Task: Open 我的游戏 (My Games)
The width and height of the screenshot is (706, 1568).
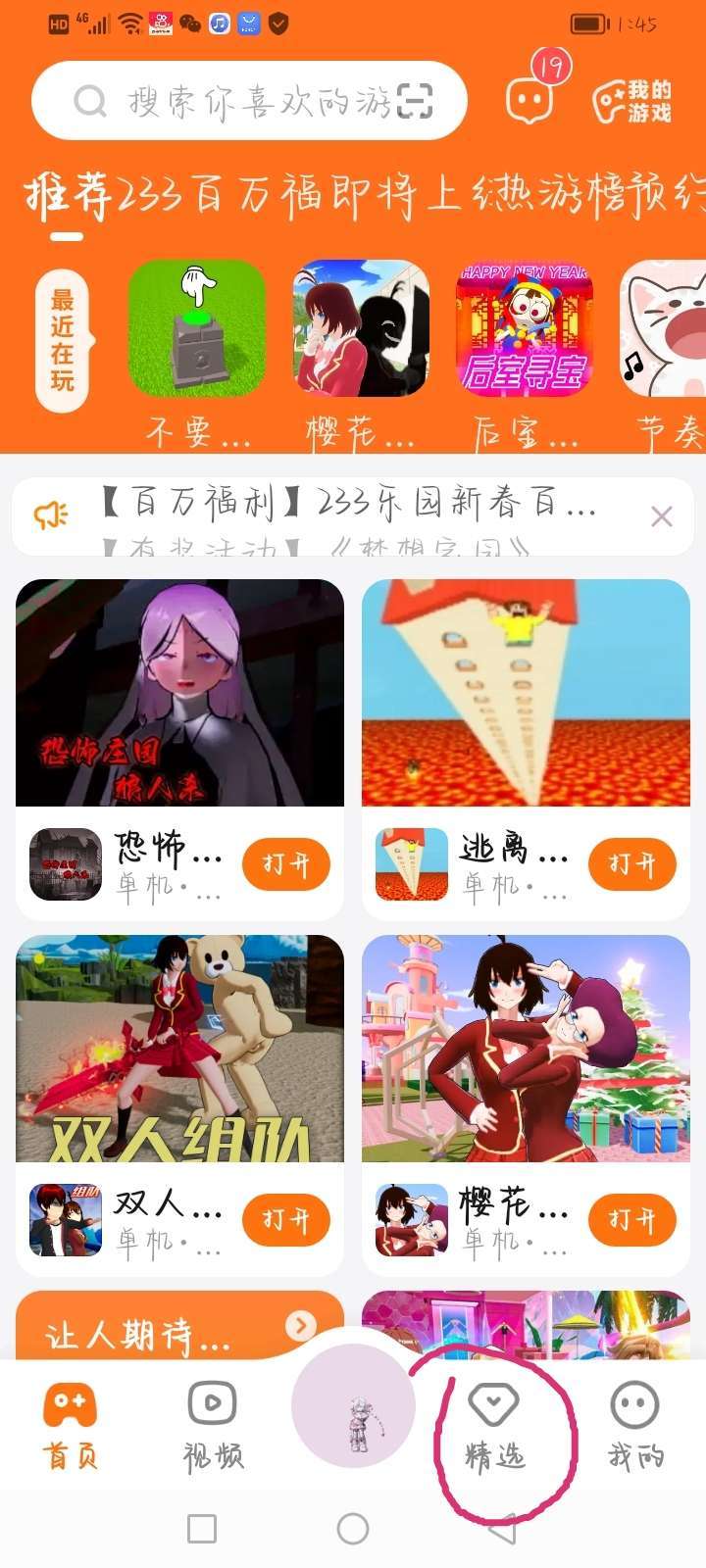Action: pos(632,101)
